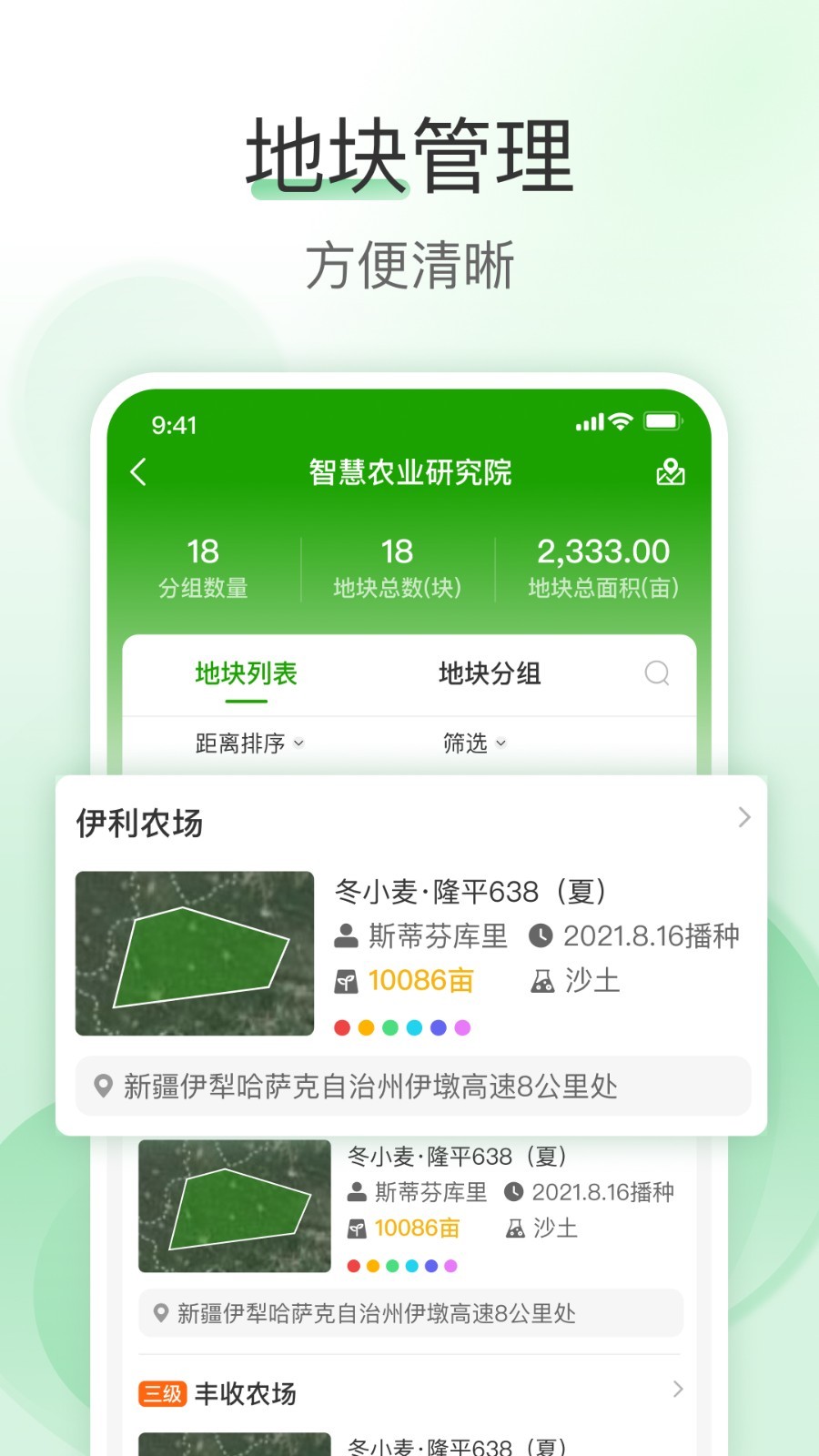Image resolution: width=819 pixels, height=1456 pixels.
Task: Open search via the magnifier icon
Action: coord(656,673)
